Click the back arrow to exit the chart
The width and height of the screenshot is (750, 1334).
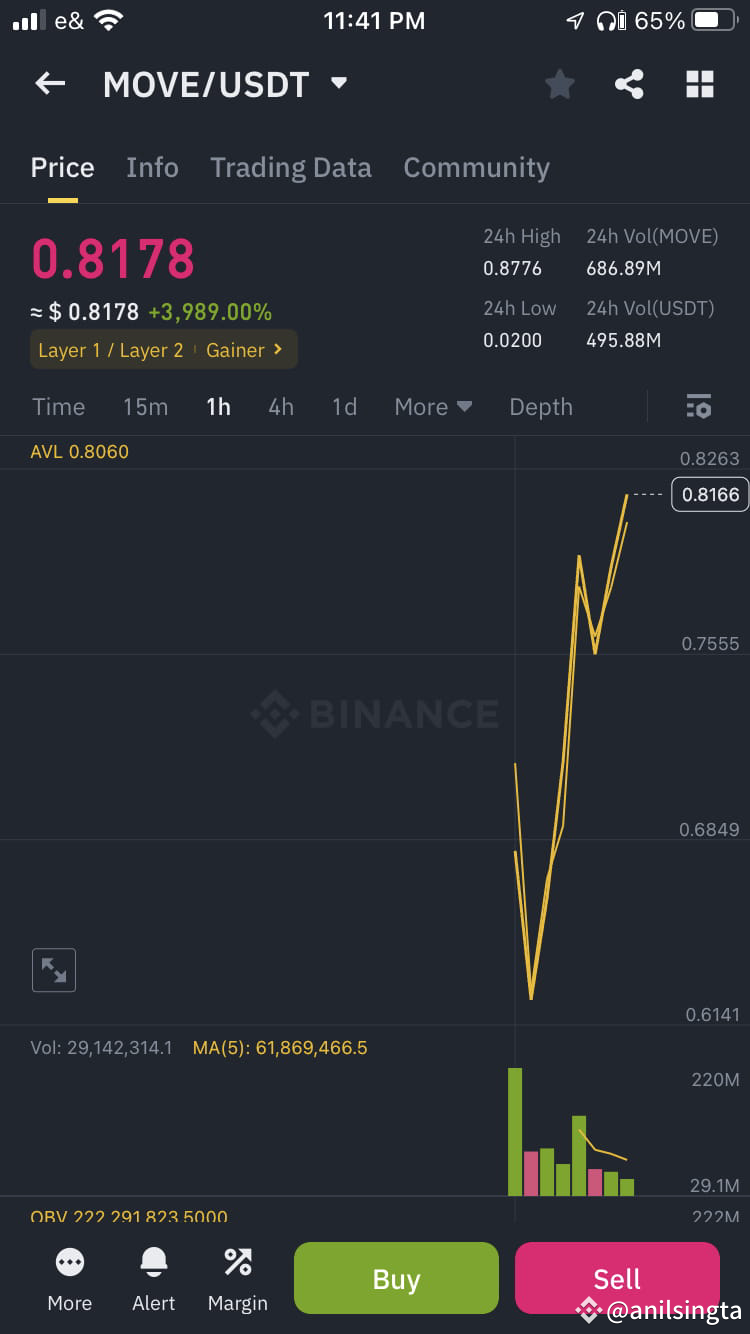tap(49, 84)
